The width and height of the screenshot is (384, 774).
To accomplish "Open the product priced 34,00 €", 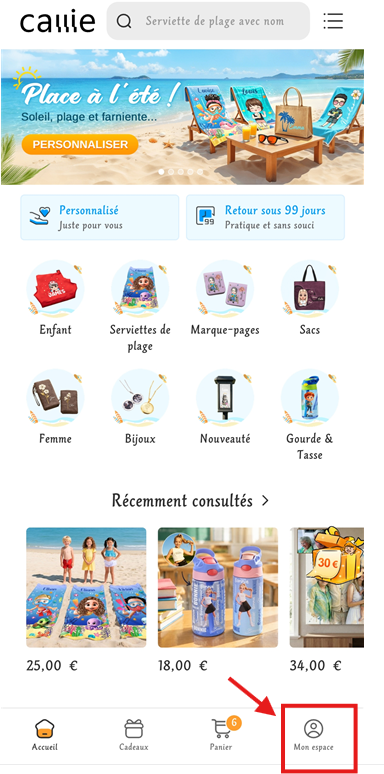I will [327, 601].
